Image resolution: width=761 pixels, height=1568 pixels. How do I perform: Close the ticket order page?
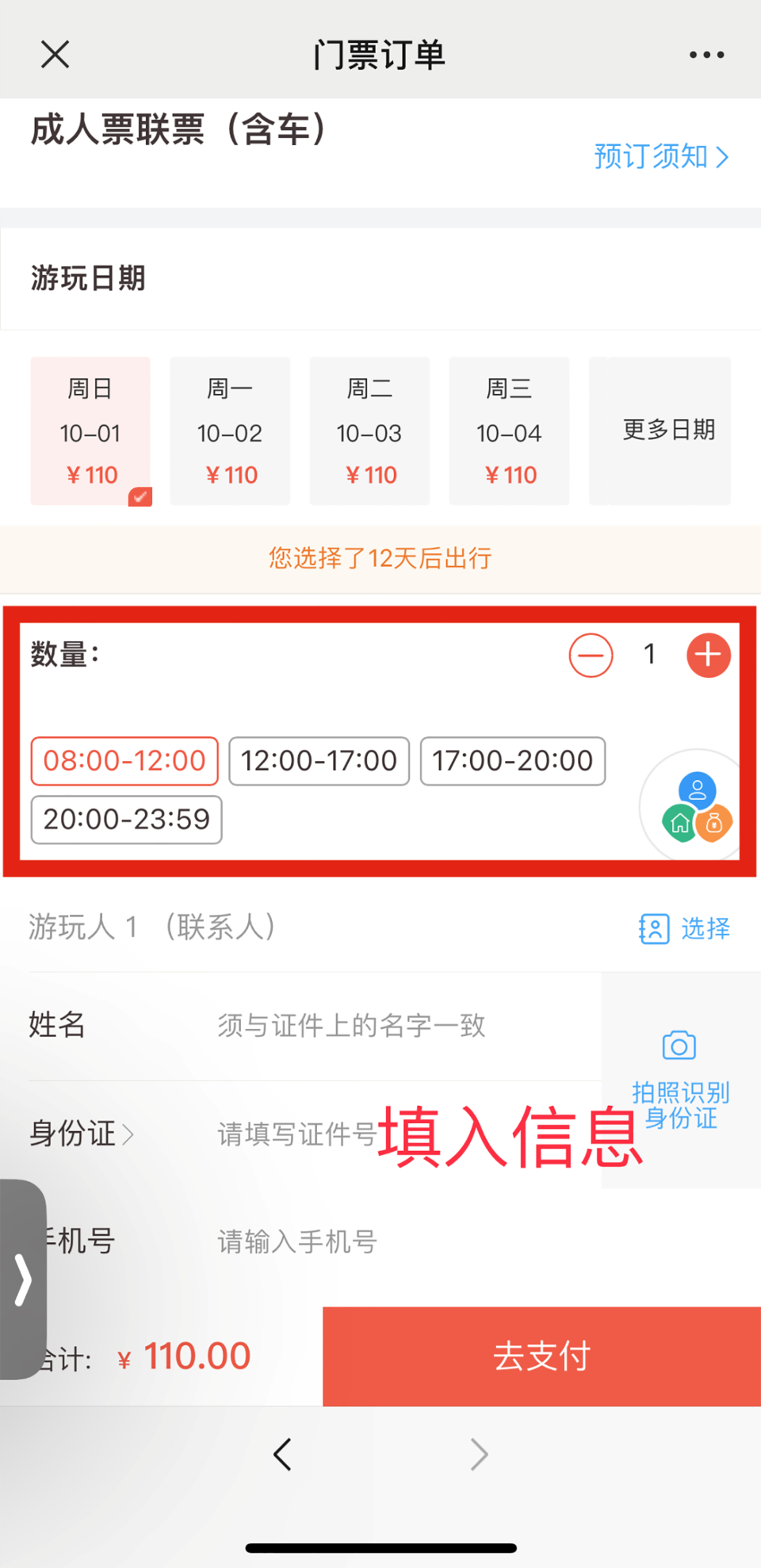55,55
